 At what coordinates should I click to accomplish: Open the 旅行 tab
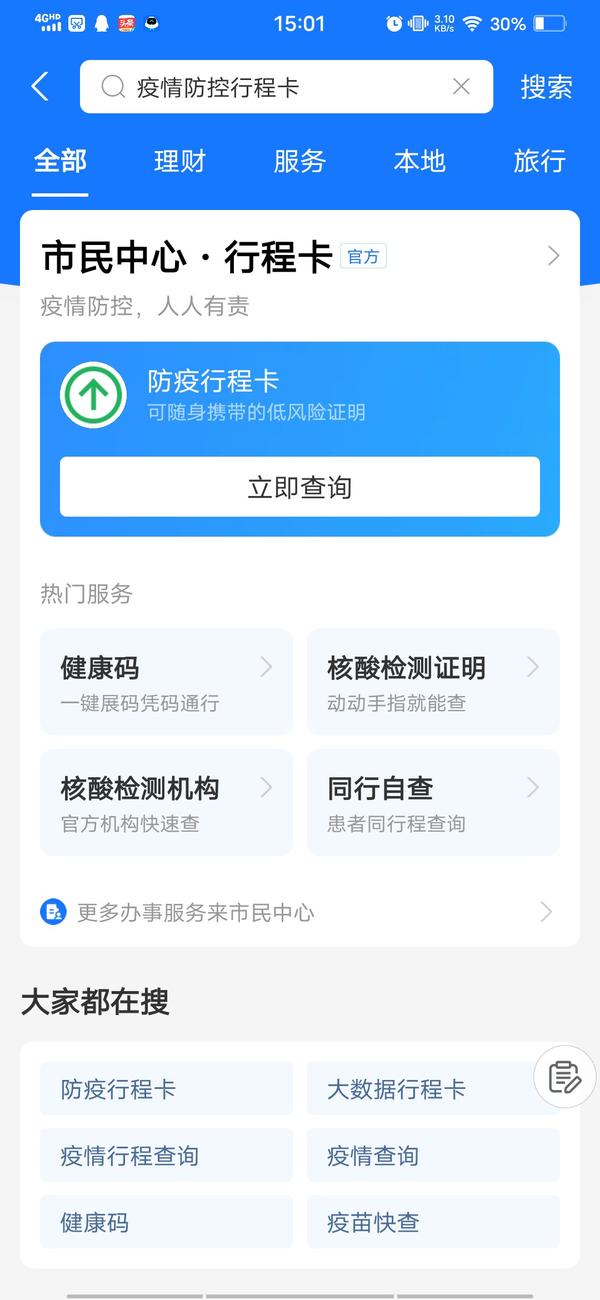pos(540,161)
